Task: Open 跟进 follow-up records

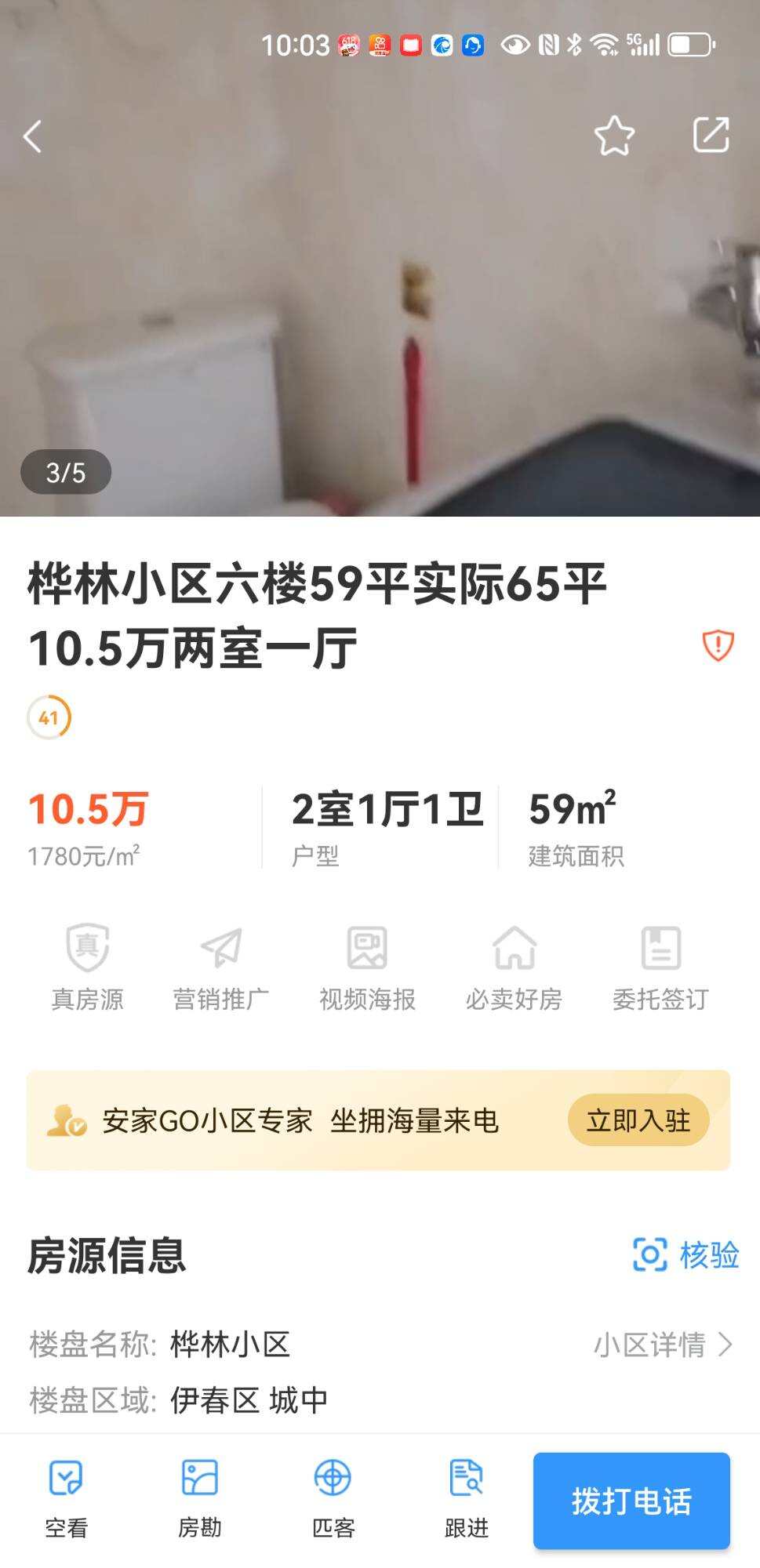Action: pyautogui.click(x=467, y=1499)
